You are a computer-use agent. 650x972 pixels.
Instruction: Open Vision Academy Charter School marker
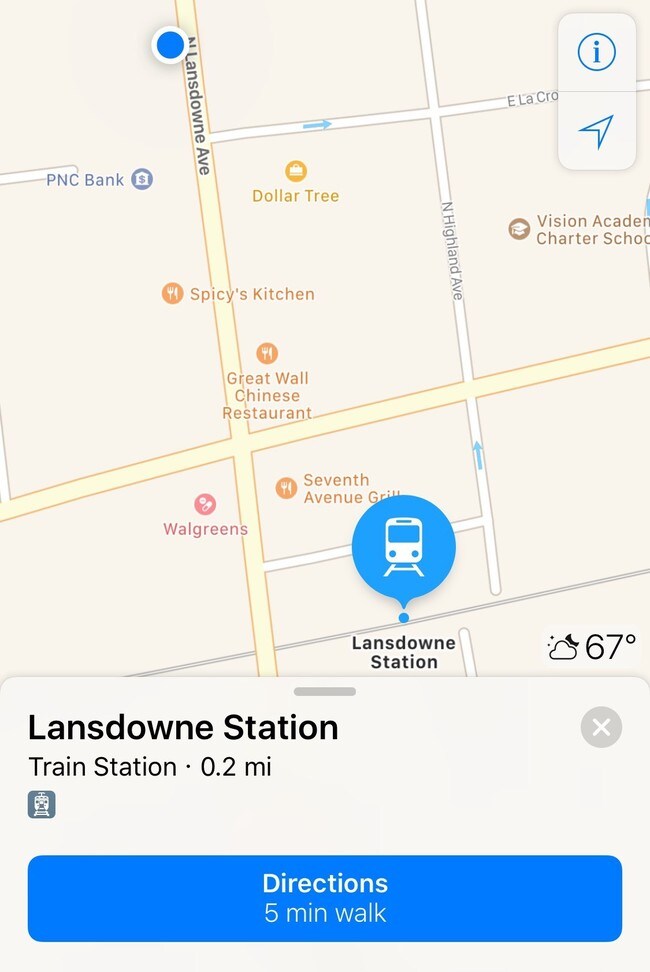click(519, 229)
